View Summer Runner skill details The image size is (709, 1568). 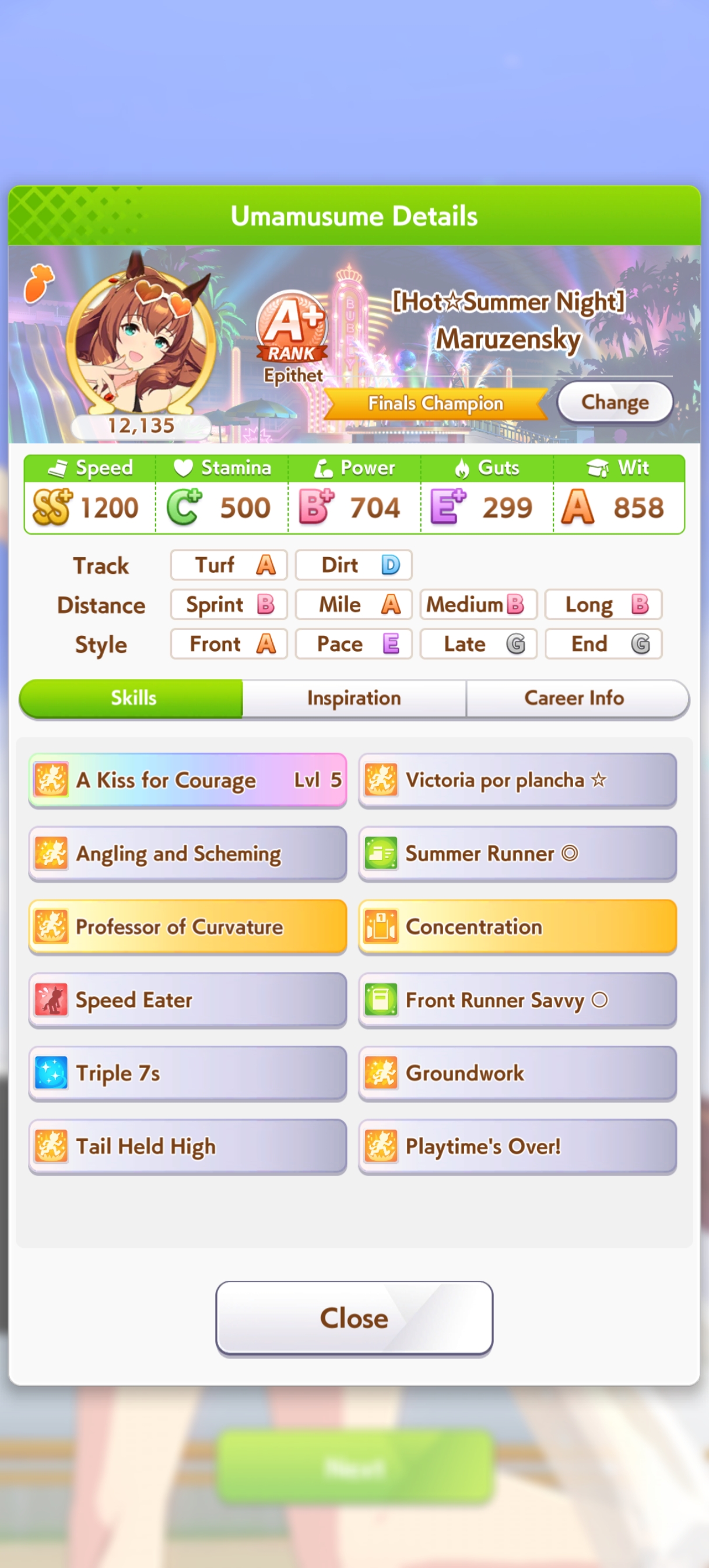(517, 853)
